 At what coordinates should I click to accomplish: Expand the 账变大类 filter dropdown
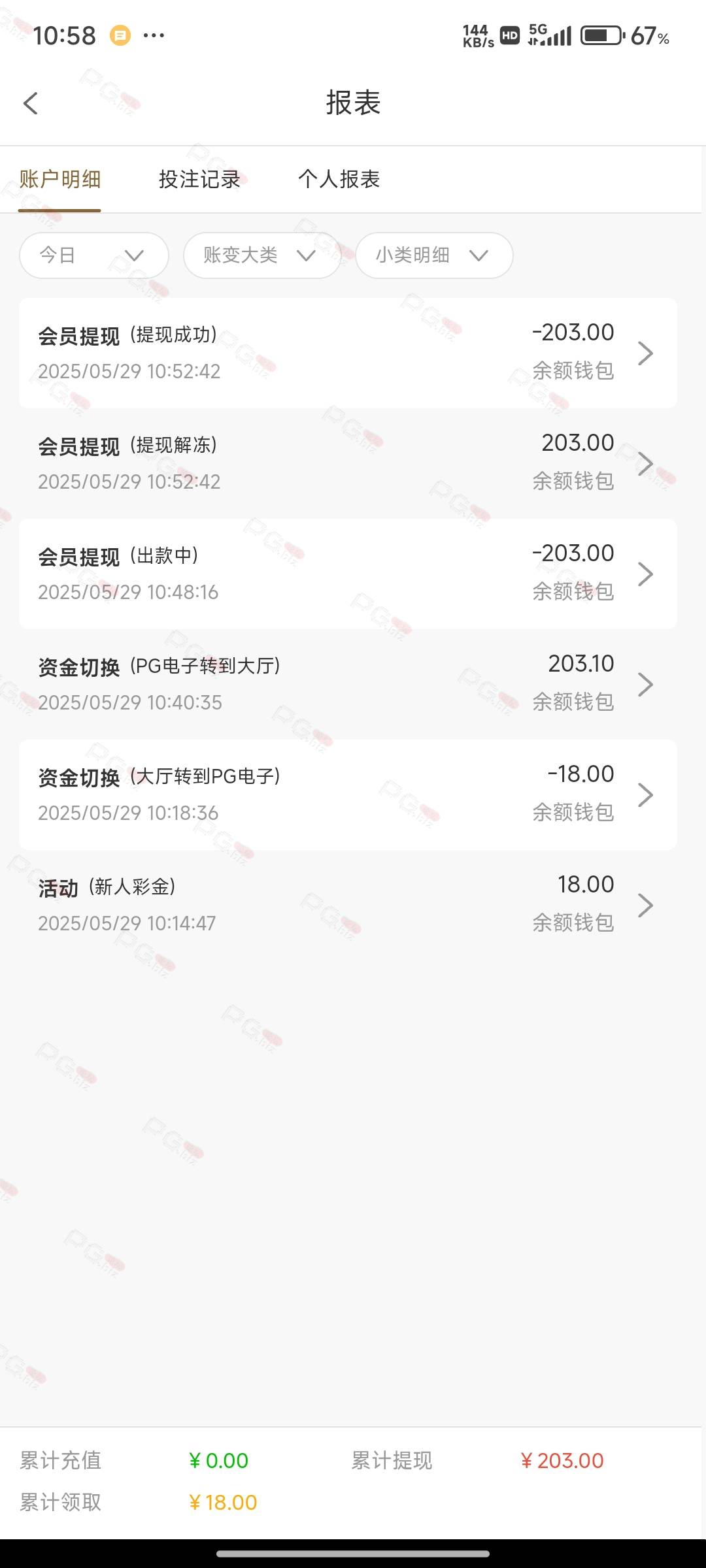pos(262,255)
